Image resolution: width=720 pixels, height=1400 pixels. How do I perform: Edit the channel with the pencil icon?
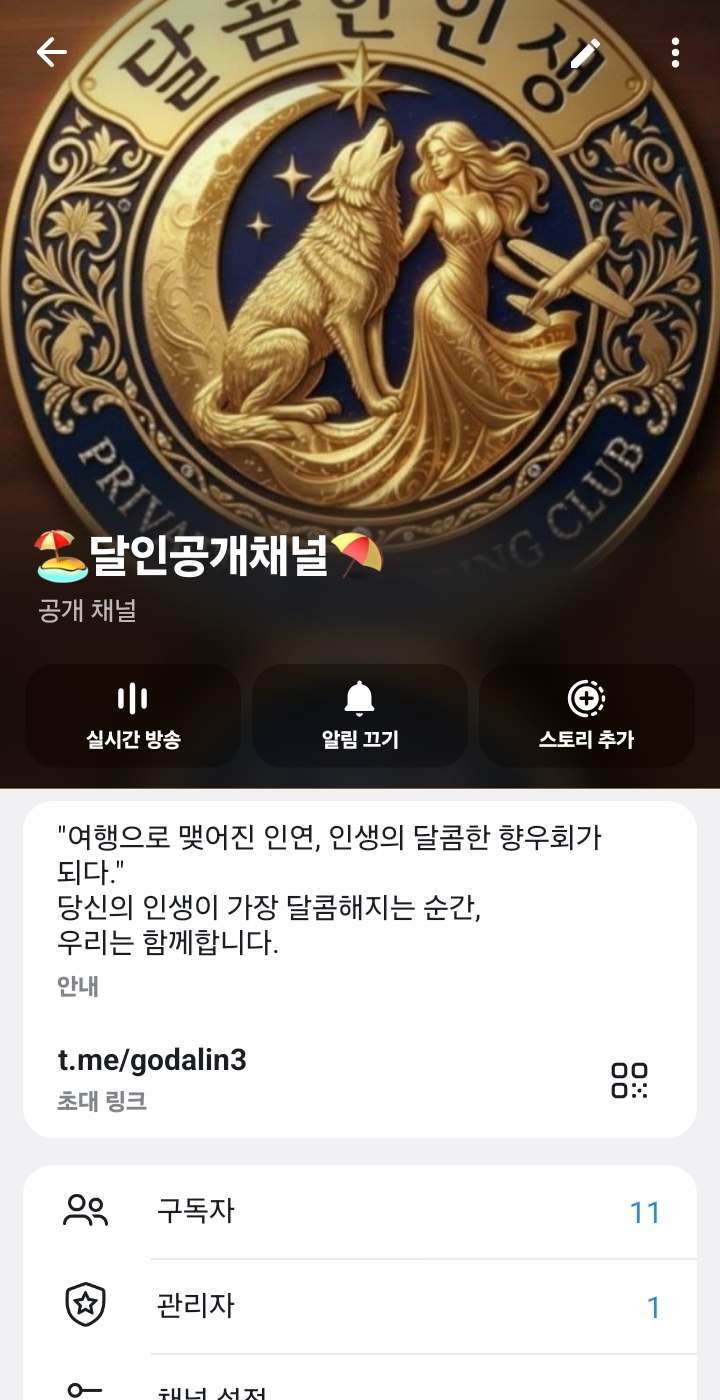tap(586, 53)
